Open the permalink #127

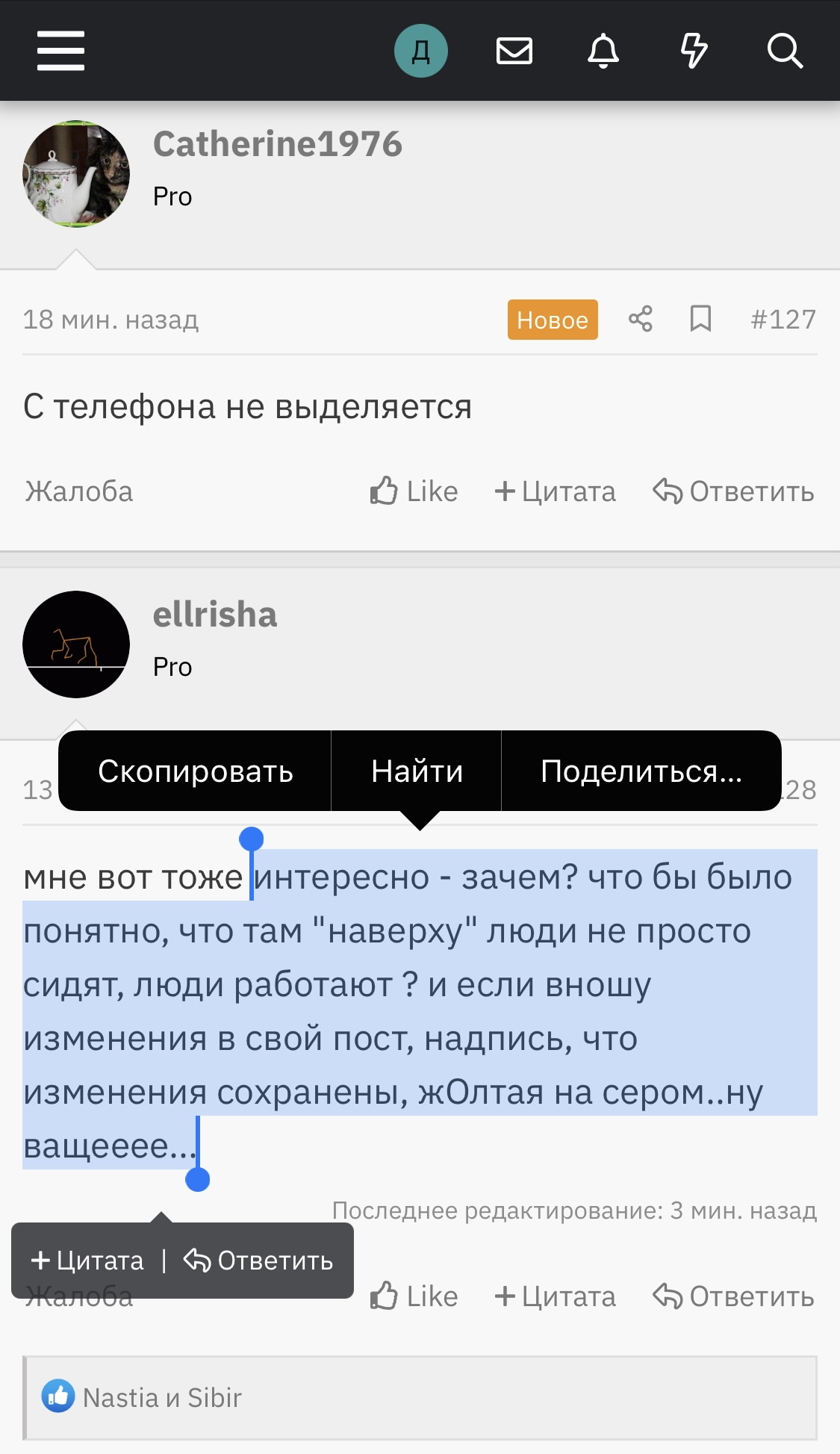click(783, 320)
